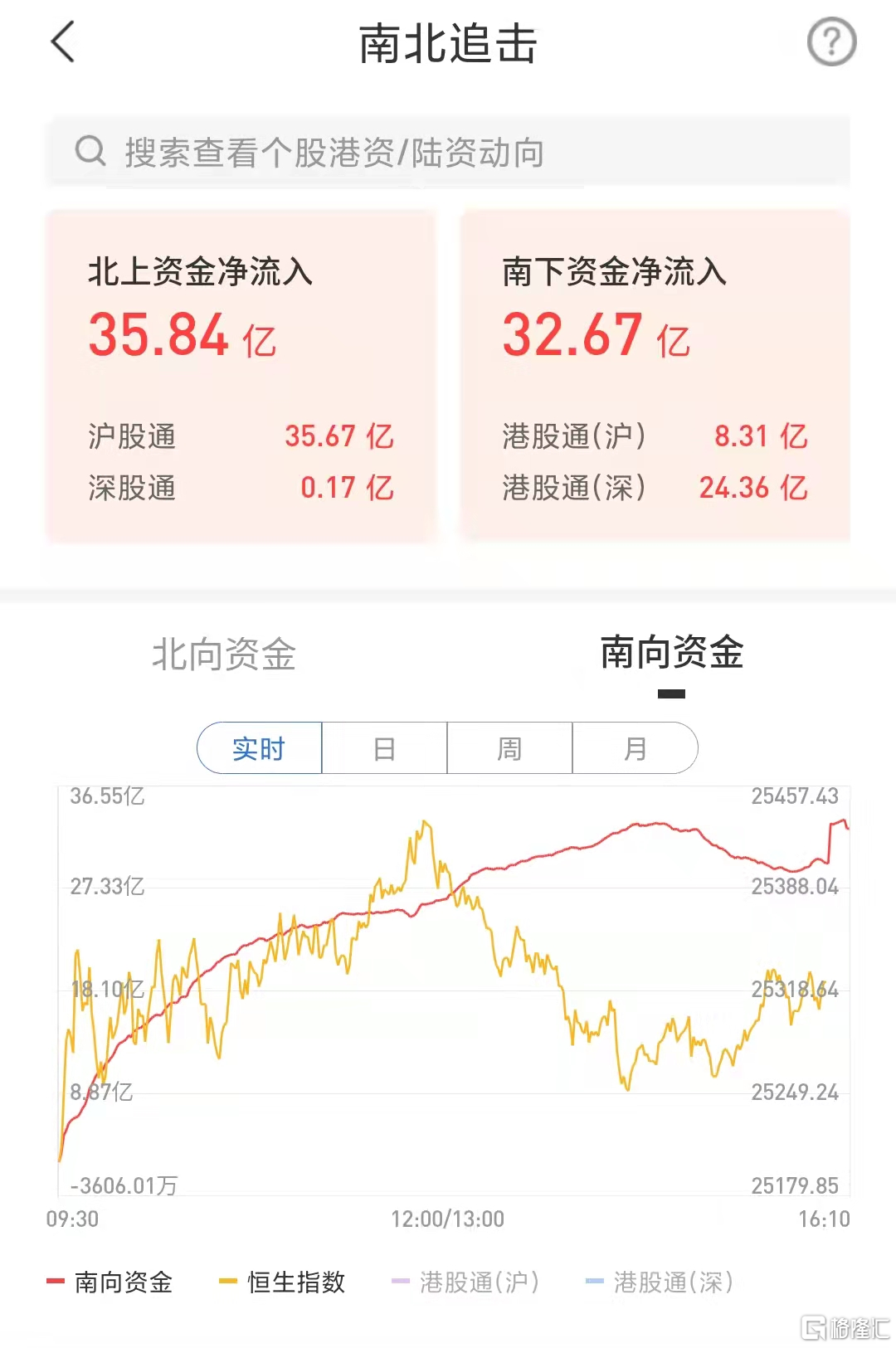This screenshot has width=896, height=1348.
Task: Select the 南向资金 tab
Action: pos(671,653)
